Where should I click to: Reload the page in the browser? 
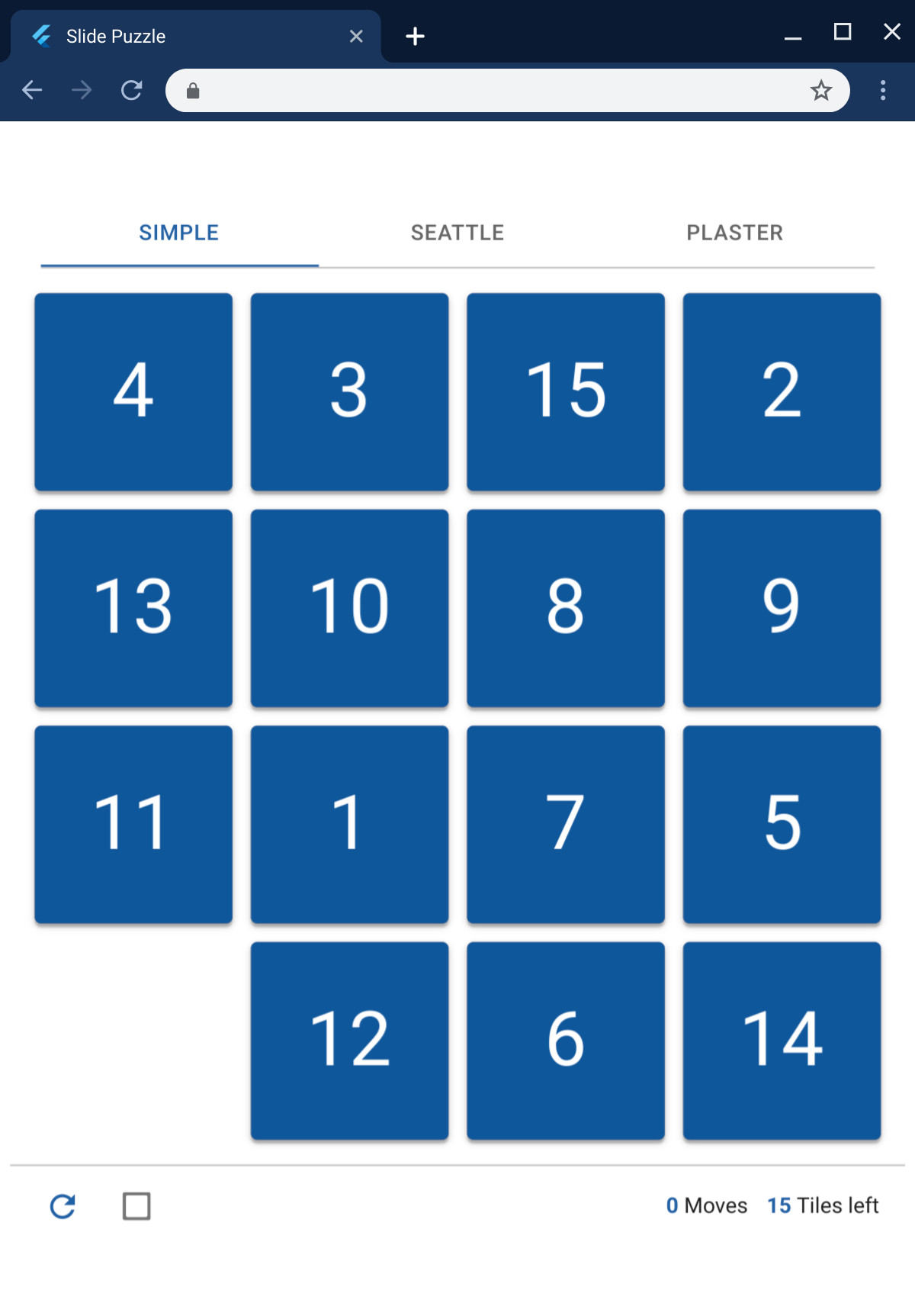pos(132,91)
